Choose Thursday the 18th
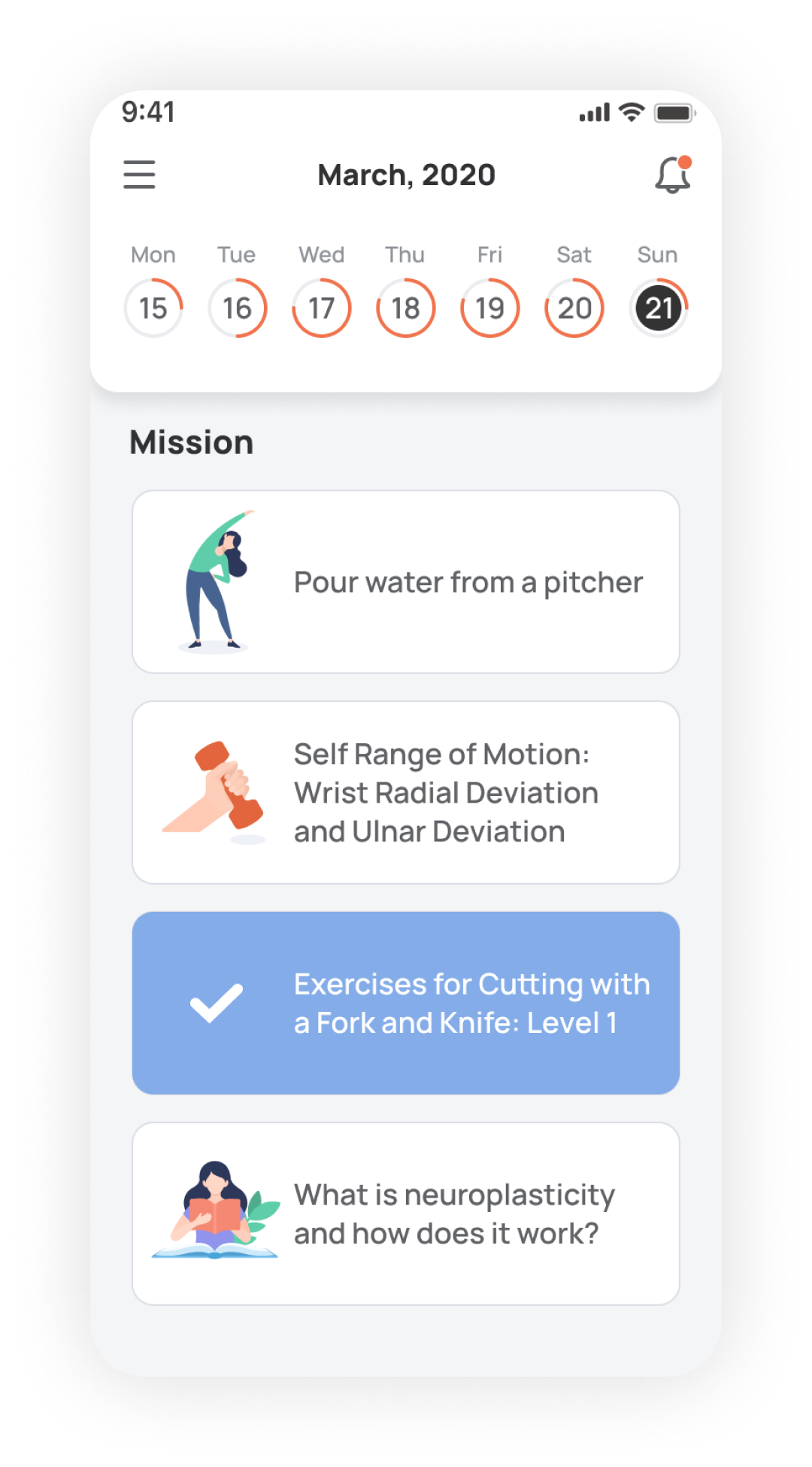 click(x=406, y=308)
